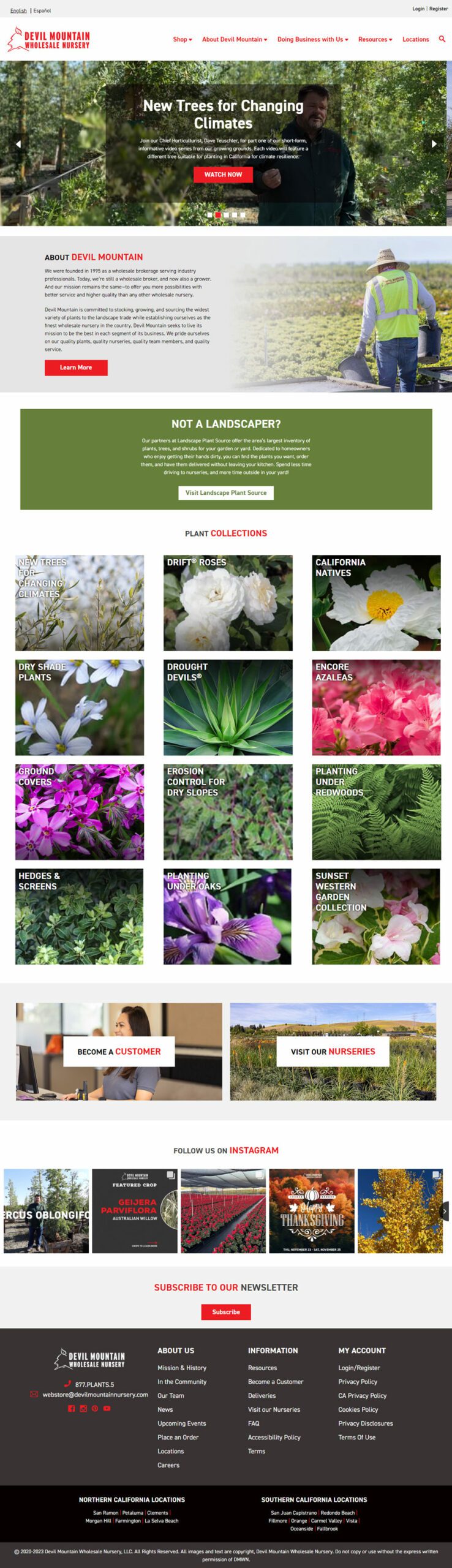The height and width of the screenshot is (1568, 452).
Task: Subscribe to the newsletter
Action: coord(226,1311)
